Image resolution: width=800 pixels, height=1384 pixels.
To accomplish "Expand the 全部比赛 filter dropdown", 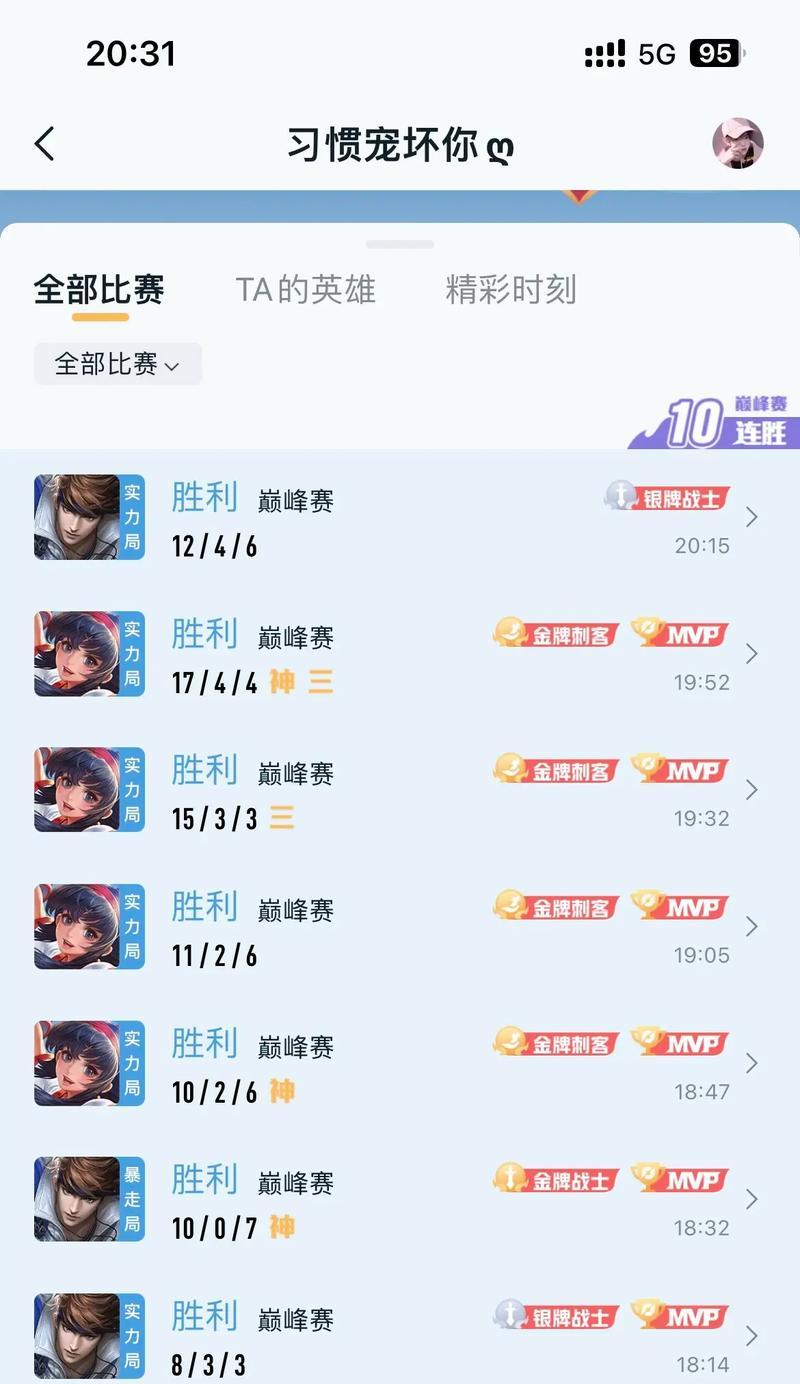I will coord(118,364).
